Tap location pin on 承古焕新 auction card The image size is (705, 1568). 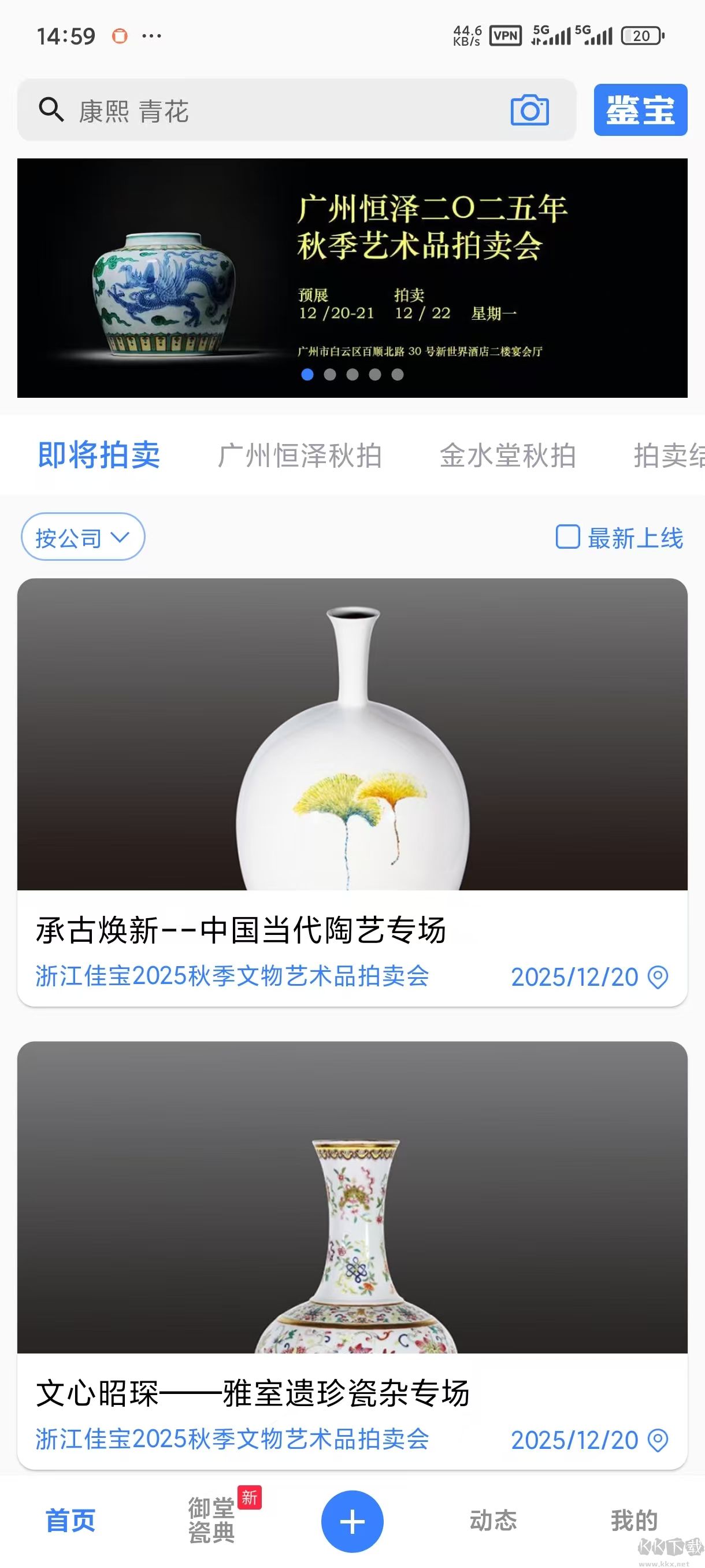tap(658, 977)
